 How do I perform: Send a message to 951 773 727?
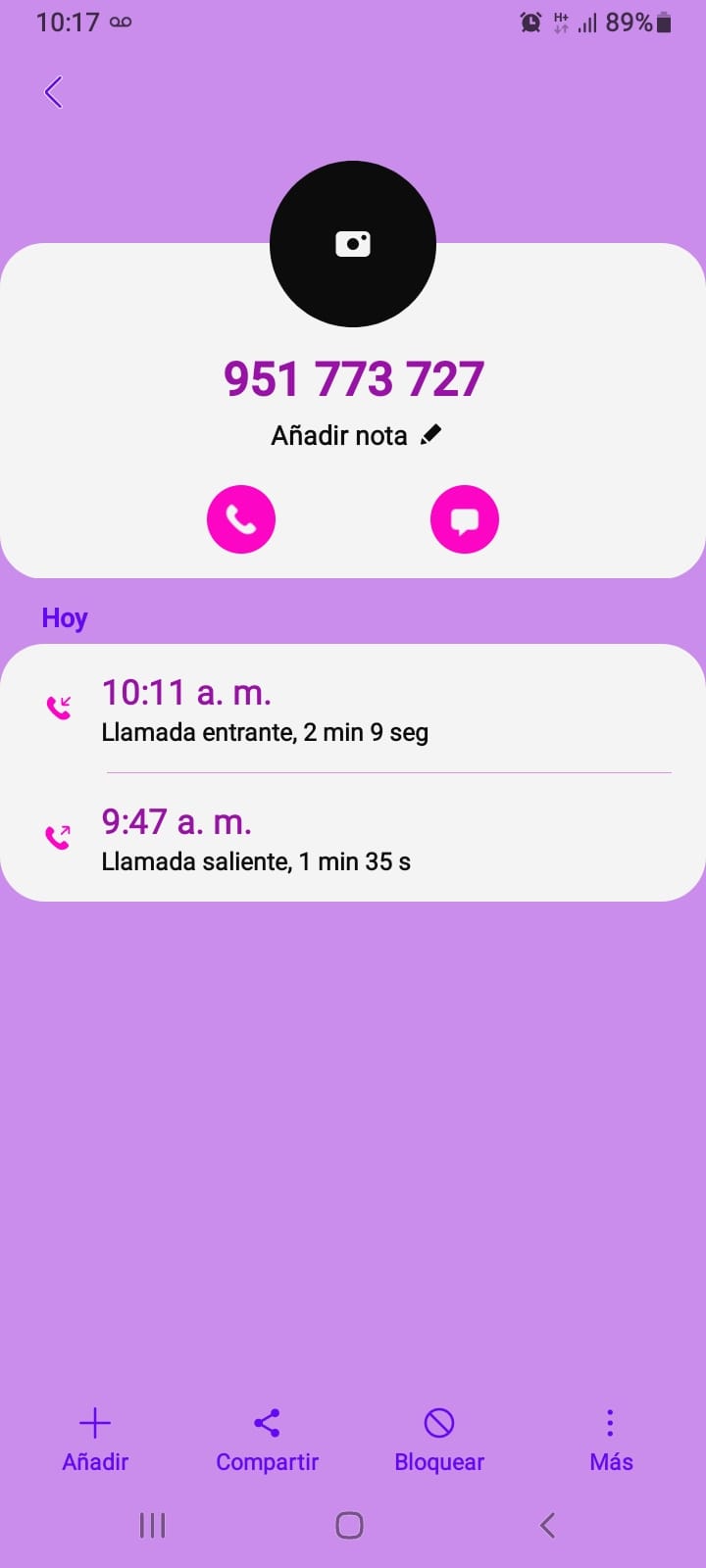click(465, 519)
